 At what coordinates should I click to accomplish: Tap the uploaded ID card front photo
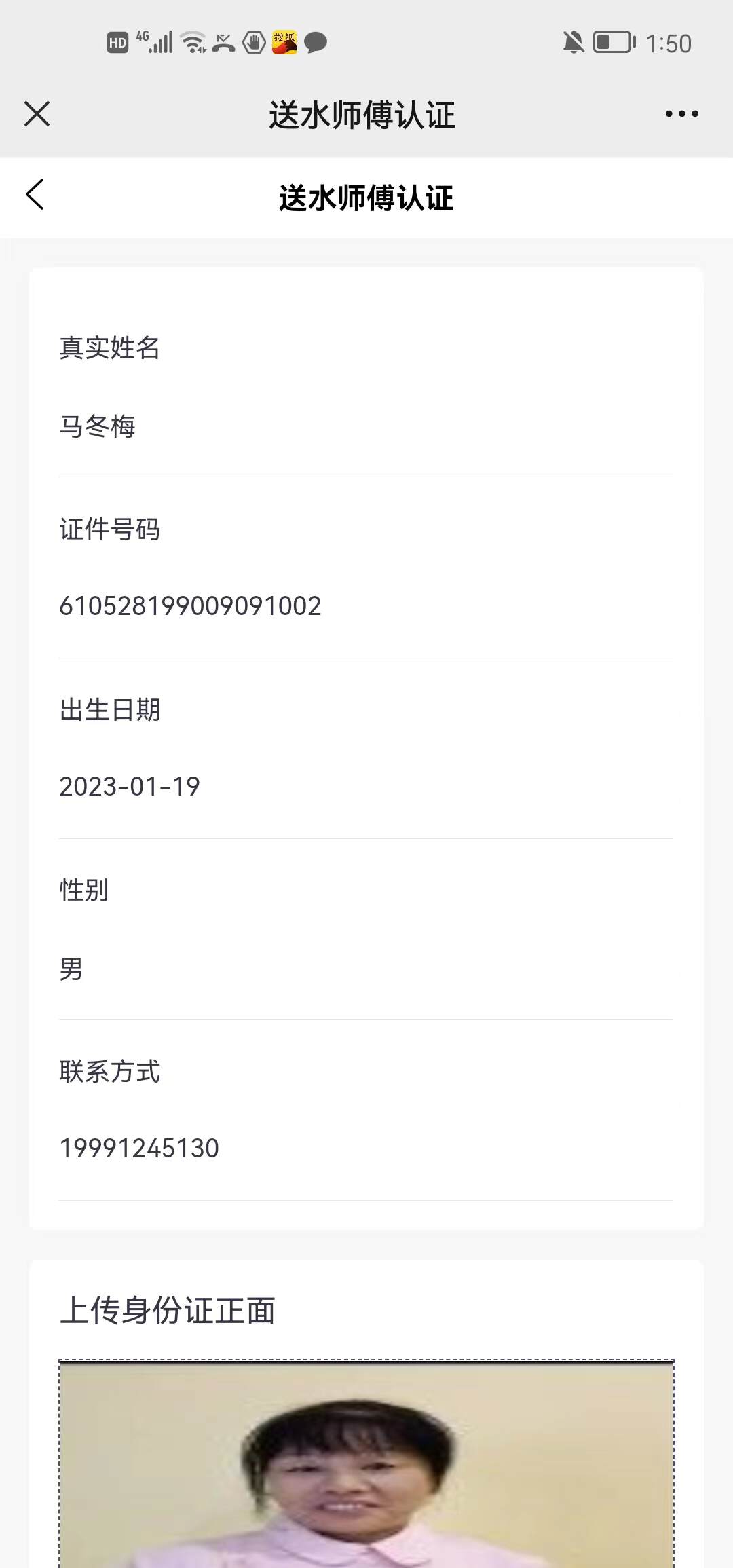[x=366, y=1466]
